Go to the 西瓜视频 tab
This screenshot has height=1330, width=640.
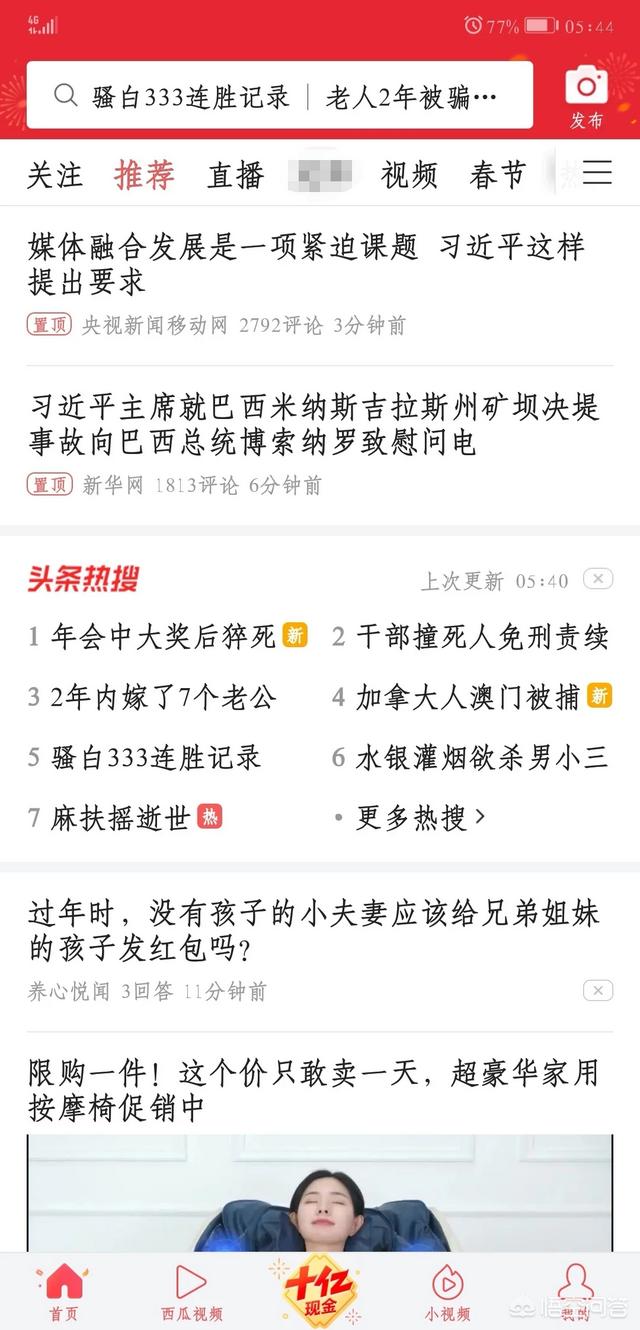tap(191, 1290)
